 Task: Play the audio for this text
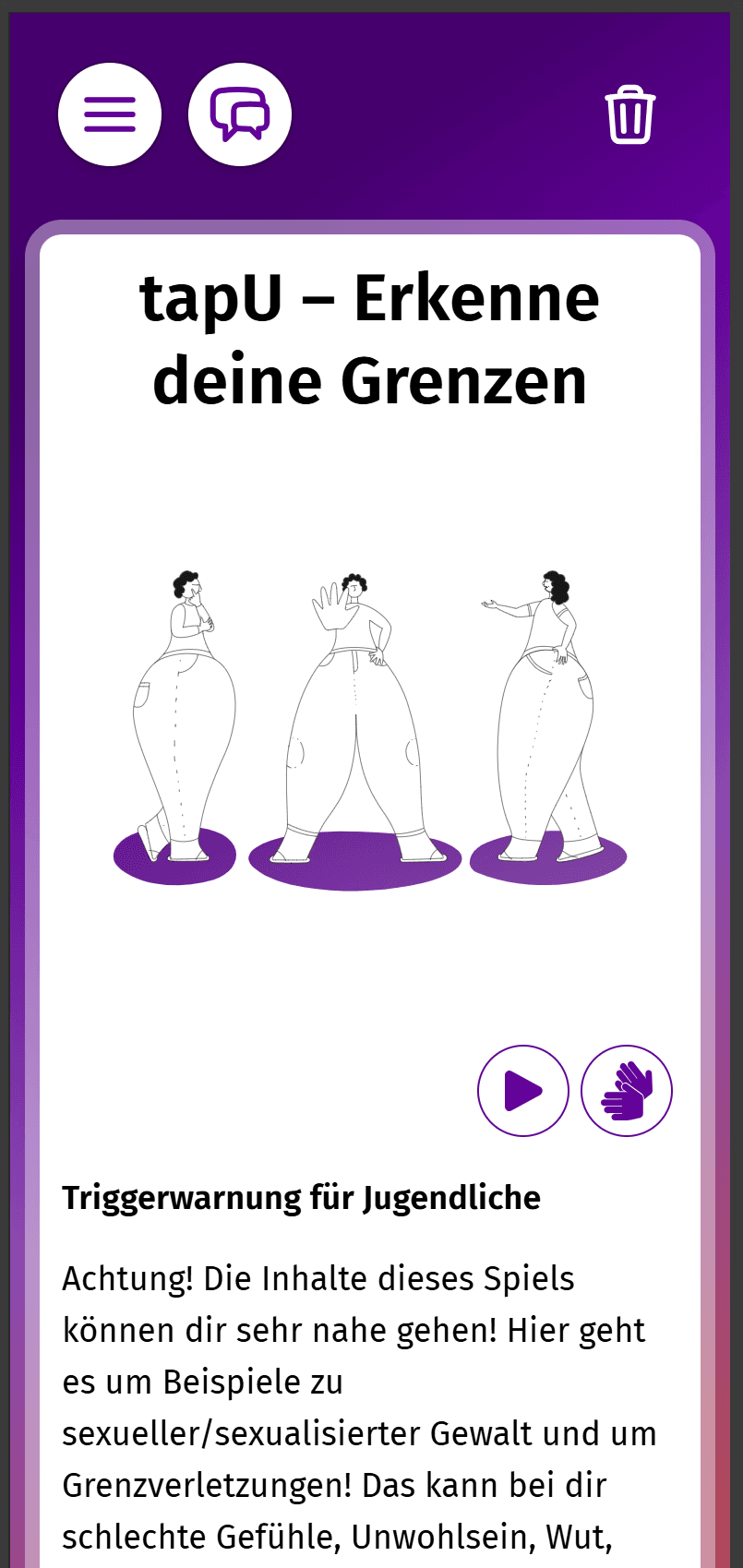point(523,1091)
